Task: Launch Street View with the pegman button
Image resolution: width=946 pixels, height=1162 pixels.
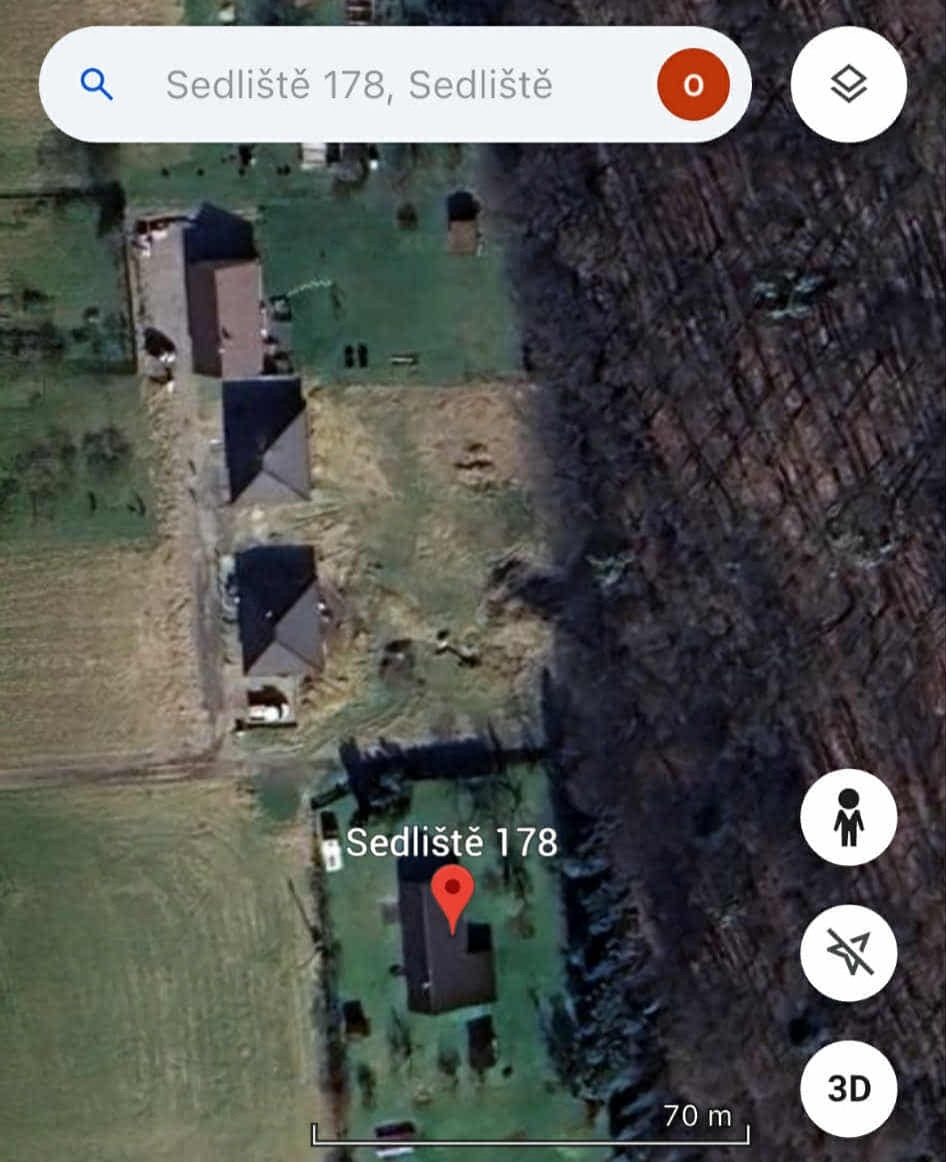Action: click(848, 817)
